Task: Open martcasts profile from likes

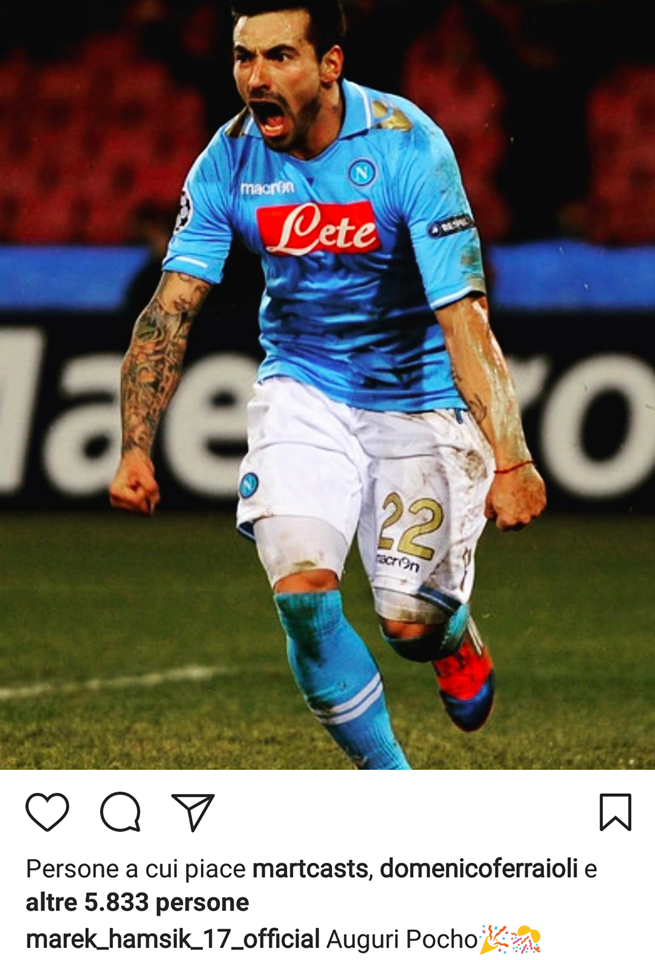Action: pyautogui.click(x=311, y=869)
